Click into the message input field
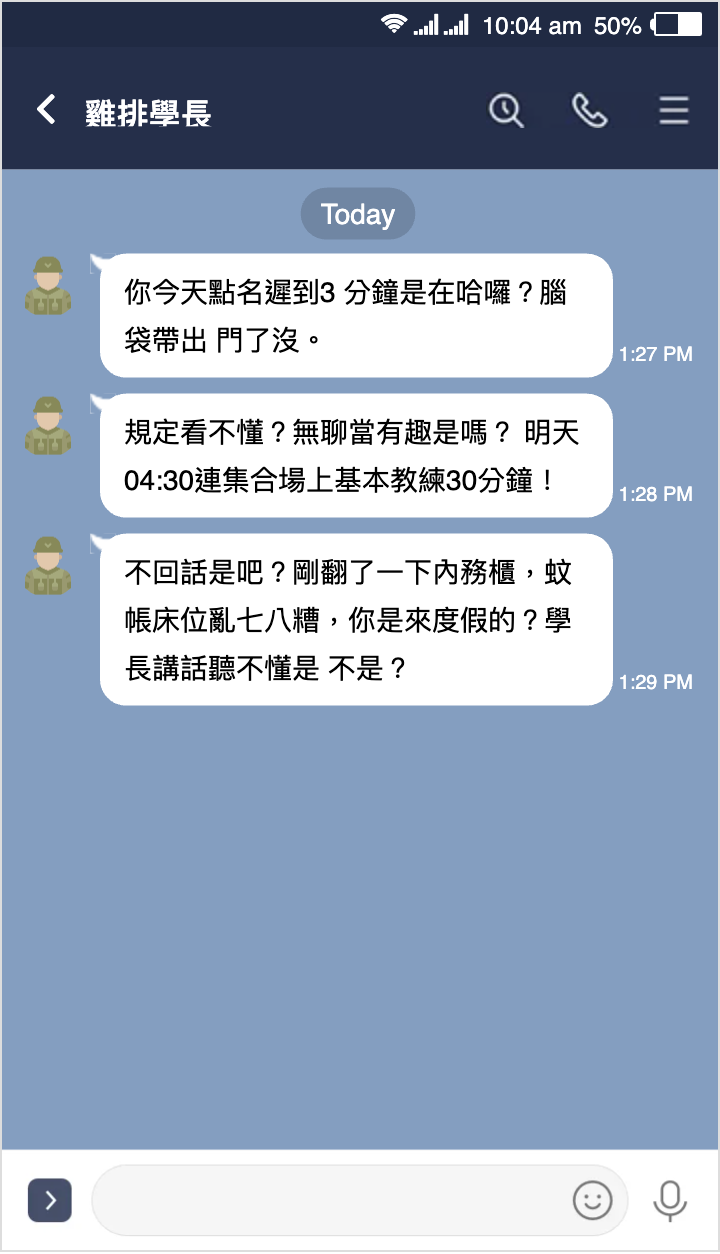The image size is (720, 1254). (x=330, y=1200)
